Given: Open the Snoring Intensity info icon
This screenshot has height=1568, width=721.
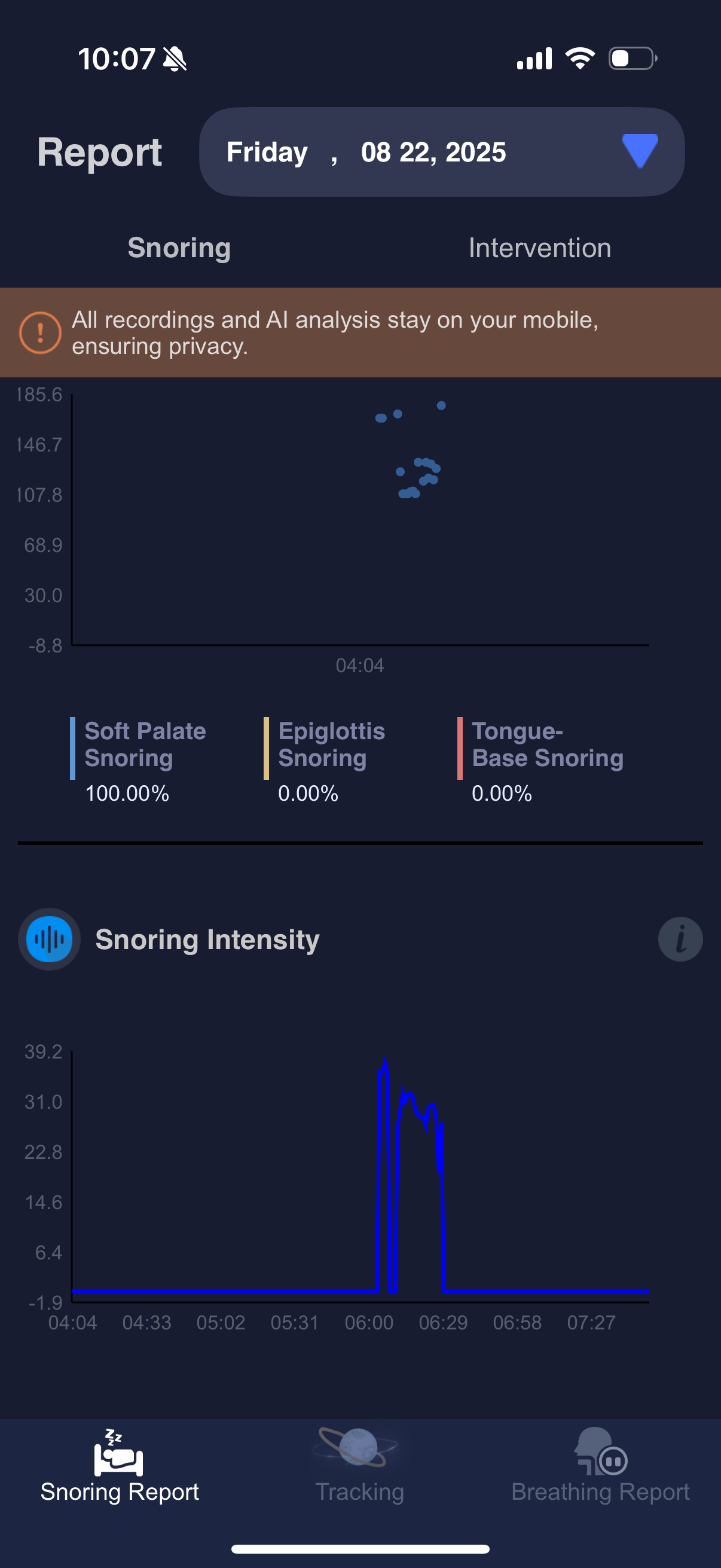Looking at the screenshot, I should pyautogui.click(x=680, y=939).
